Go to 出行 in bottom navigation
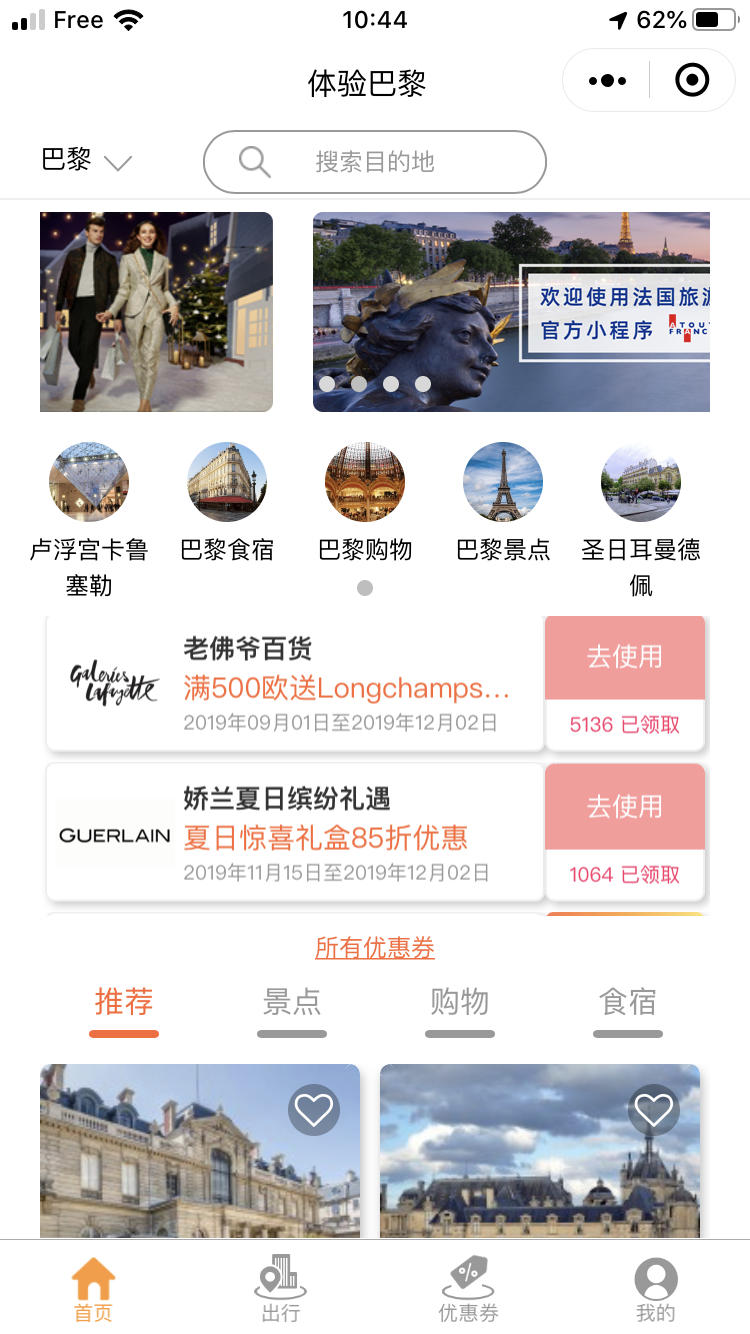This screenshot has width=750, height=1334. pos(281,1289)
